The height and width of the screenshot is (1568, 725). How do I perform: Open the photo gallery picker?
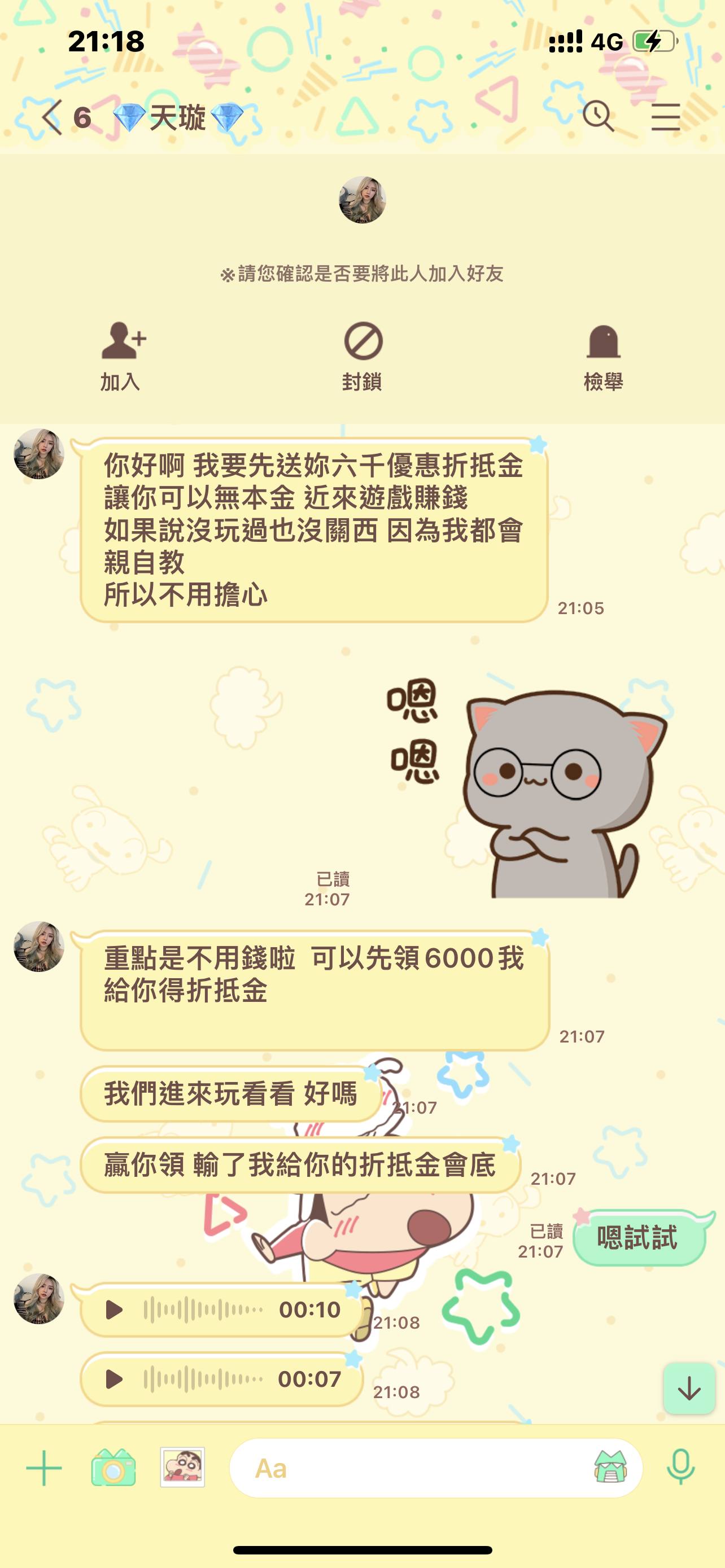[182, 1467]
